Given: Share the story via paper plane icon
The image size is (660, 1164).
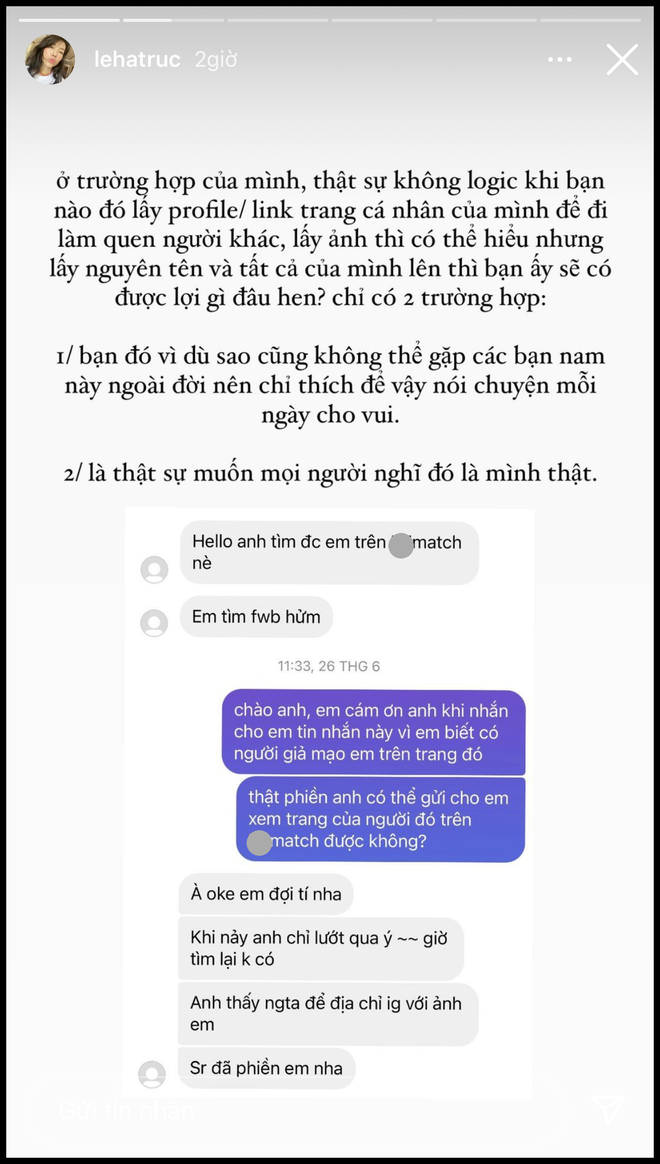Looking at the screenshot, I should 608,1110.
